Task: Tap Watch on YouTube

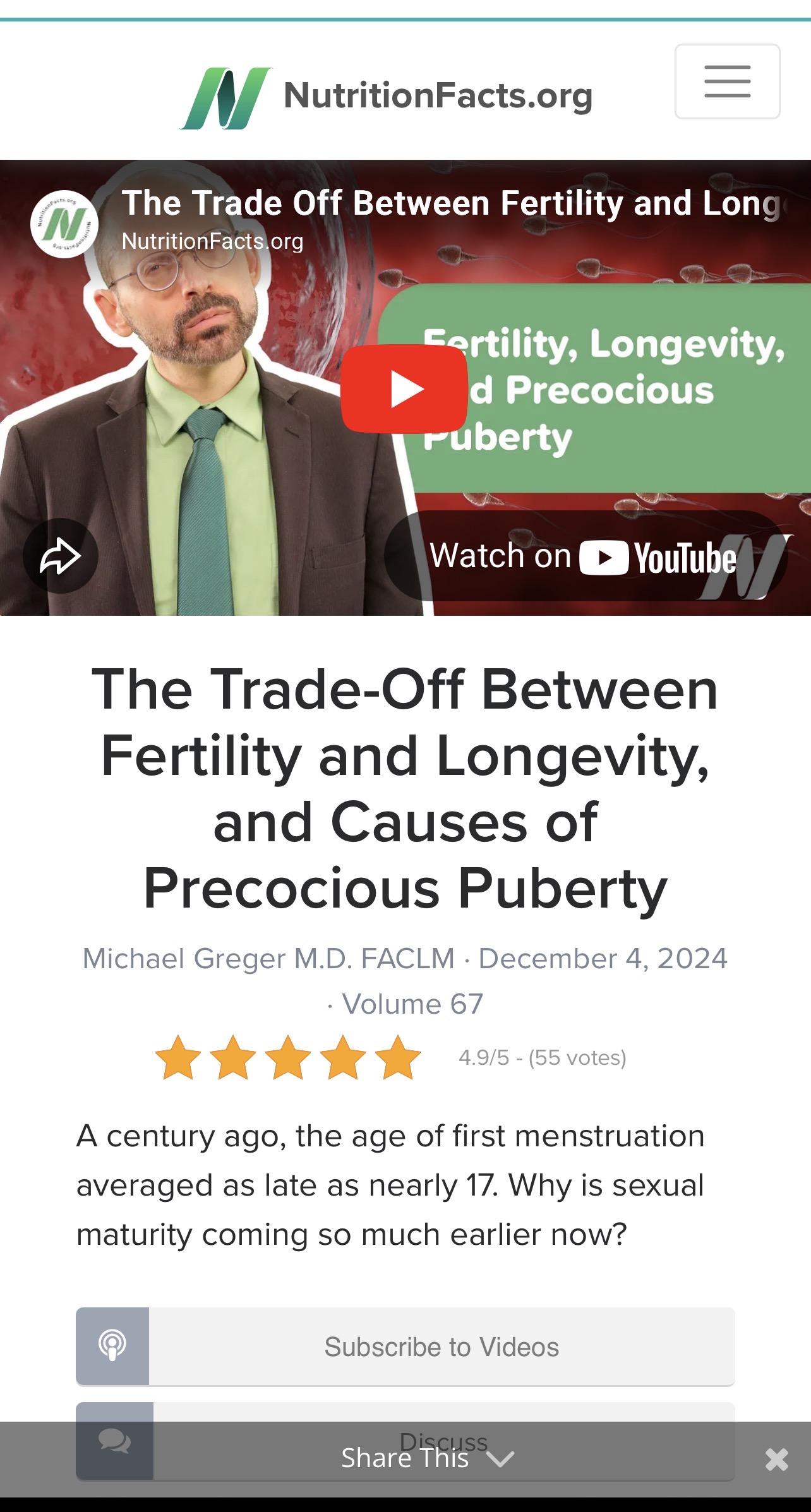Action: 584,556
